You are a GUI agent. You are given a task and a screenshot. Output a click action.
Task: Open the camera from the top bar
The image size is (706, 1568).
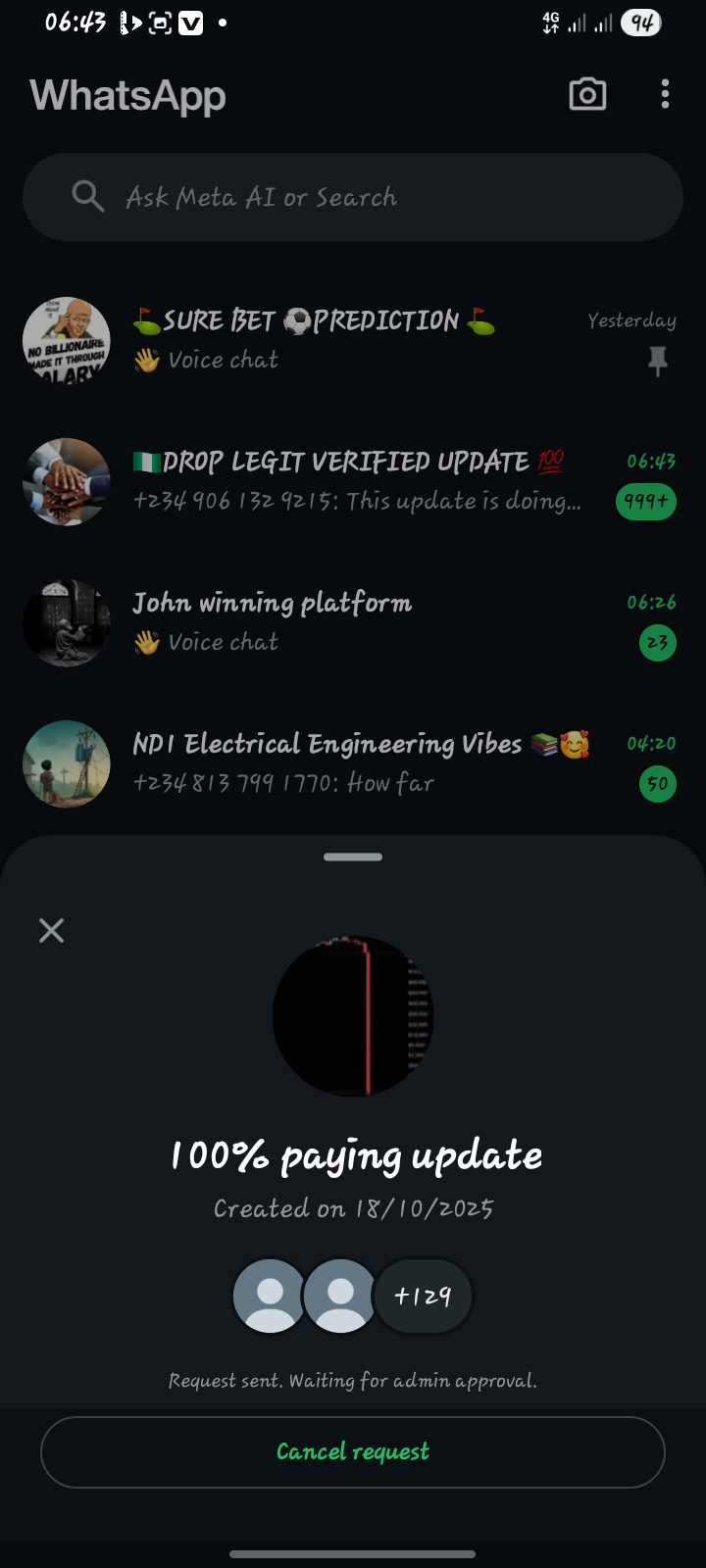(587, 95)
